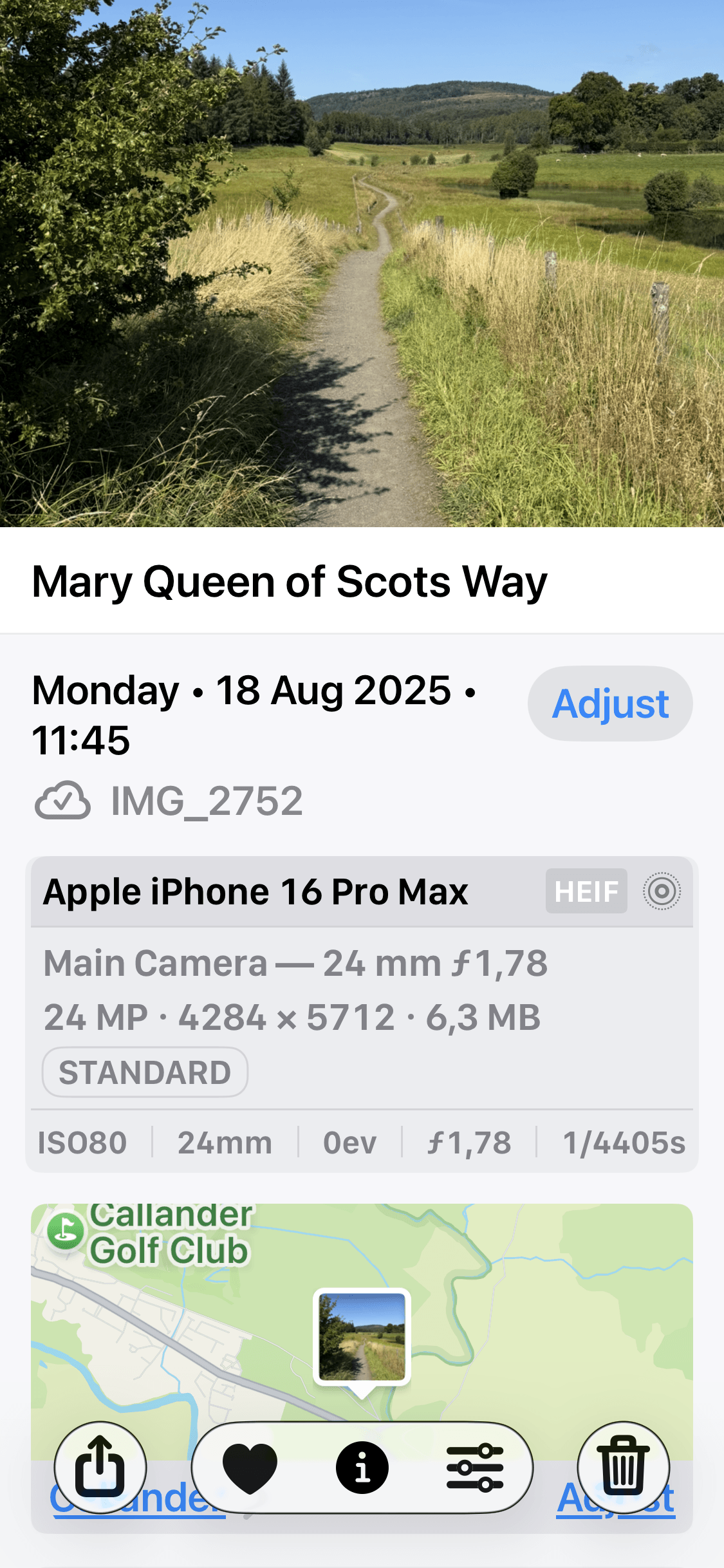View the landscape photo full screen

click(362, 264)
